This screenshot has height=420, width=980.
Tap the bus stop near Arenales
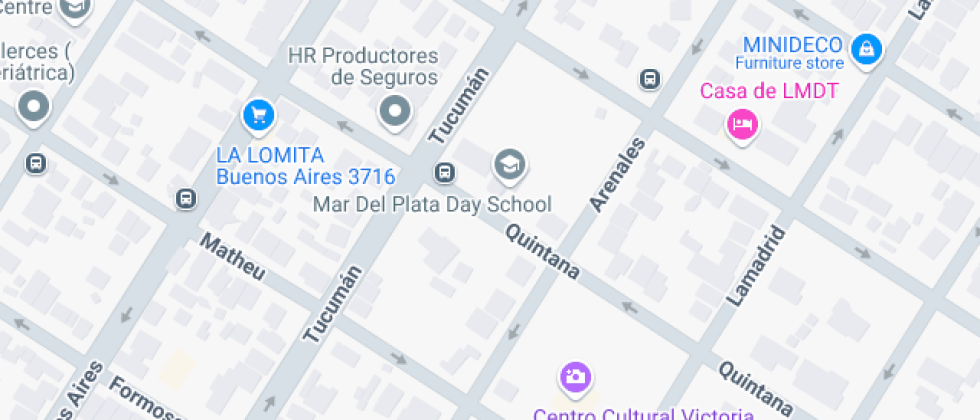click(x=650, y=79)
